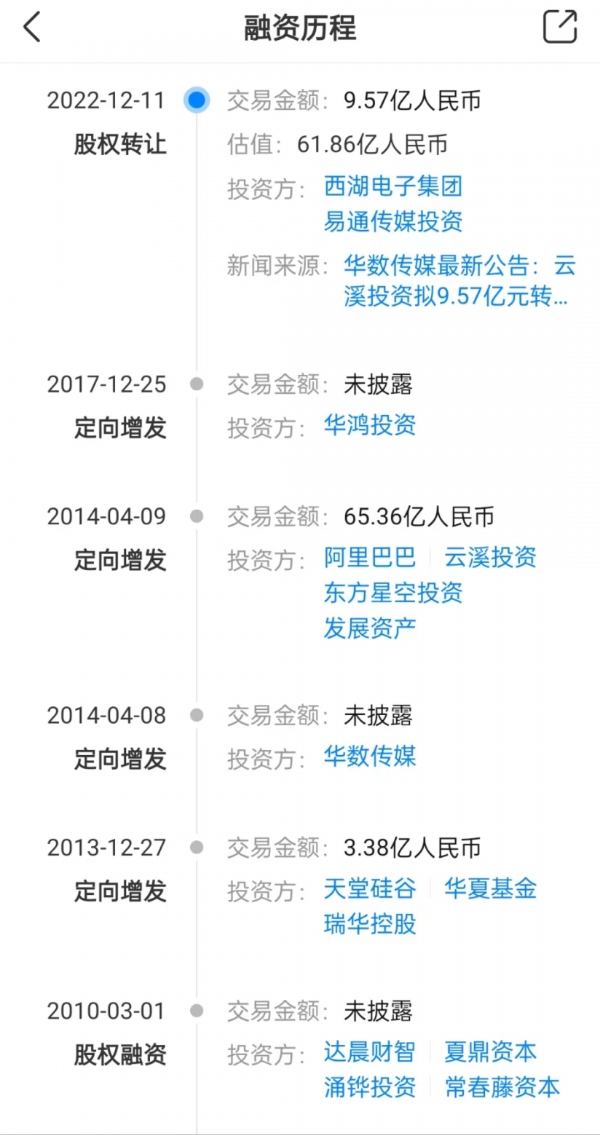Screen dimensions: 600x1135
Task: Open investor 华夏基金
Action: click(490, 889)
